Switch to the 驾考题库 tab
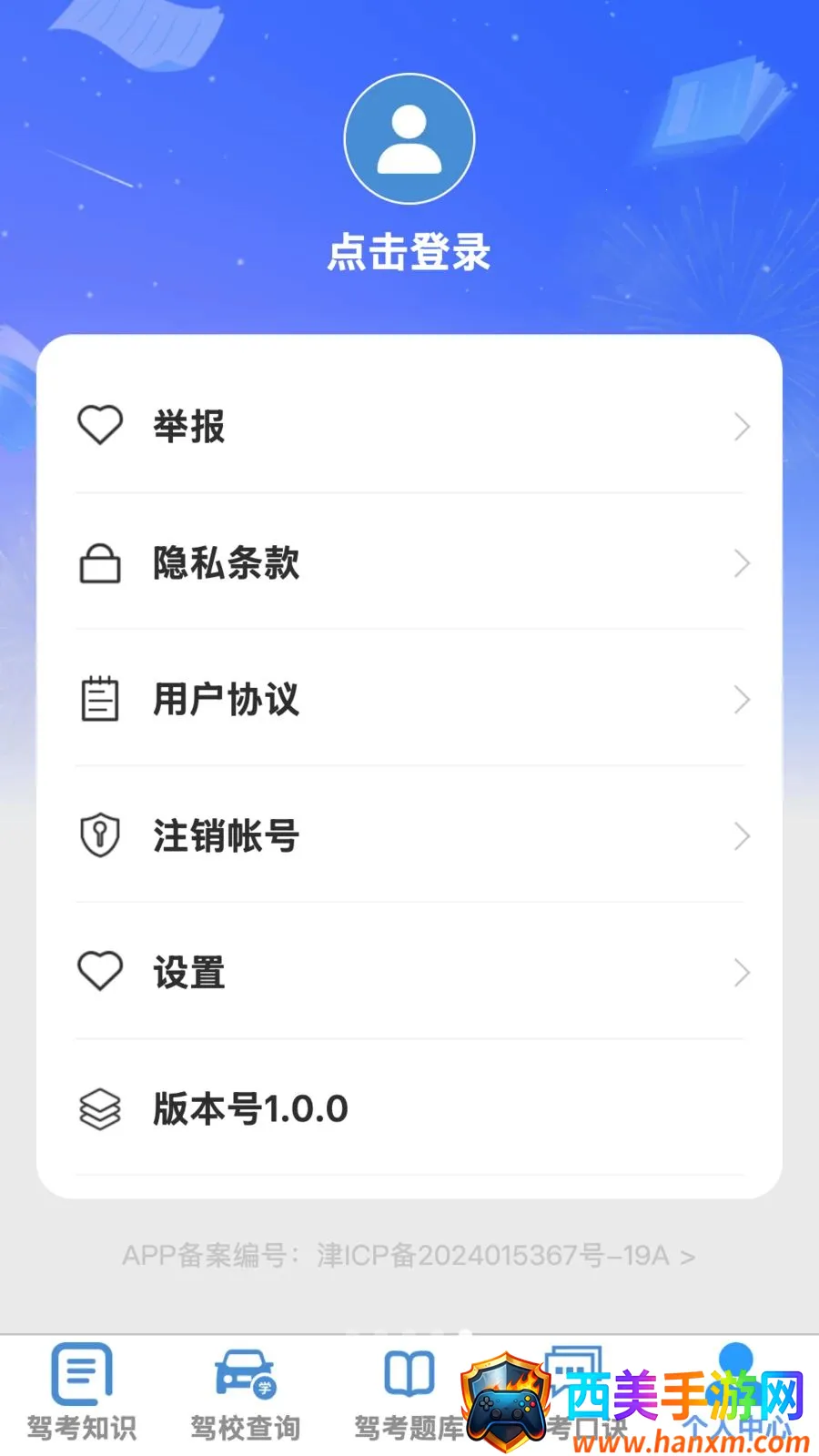The width and height of the screenshot is (819, 1456). (x=409, y=1392)
